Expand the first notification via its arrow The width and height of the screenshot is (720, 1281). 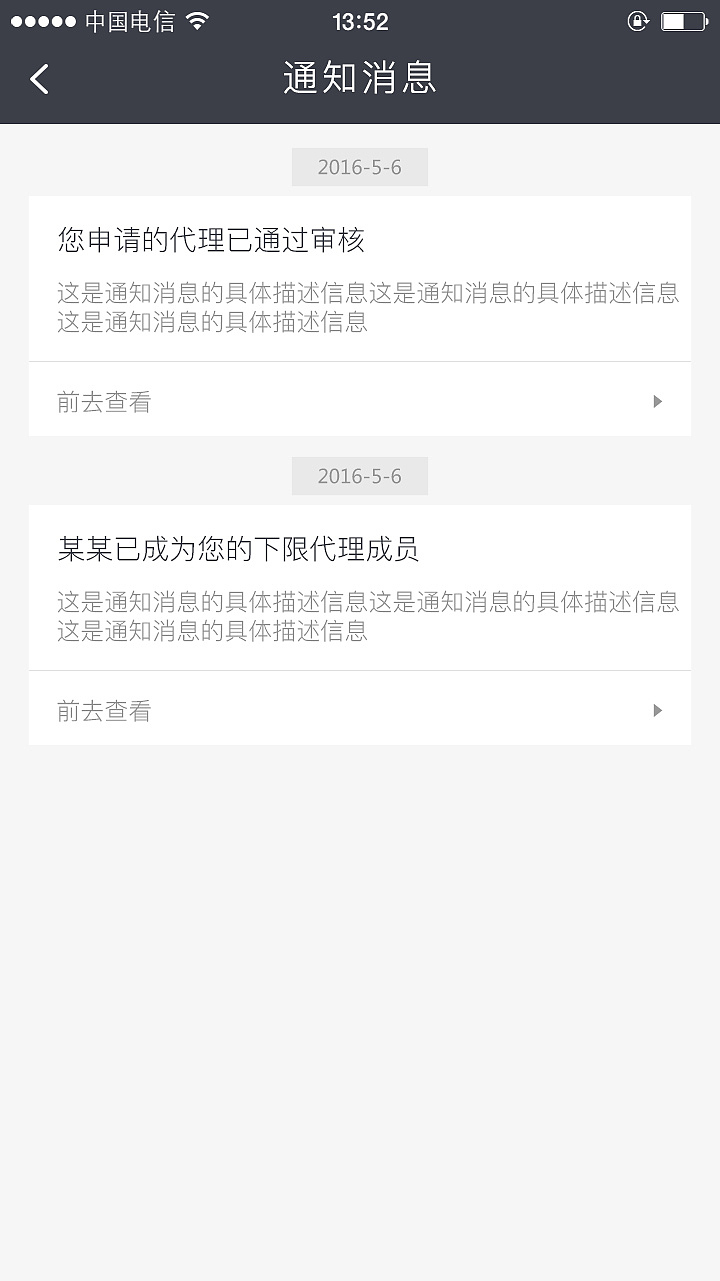(x=657, y=400)
